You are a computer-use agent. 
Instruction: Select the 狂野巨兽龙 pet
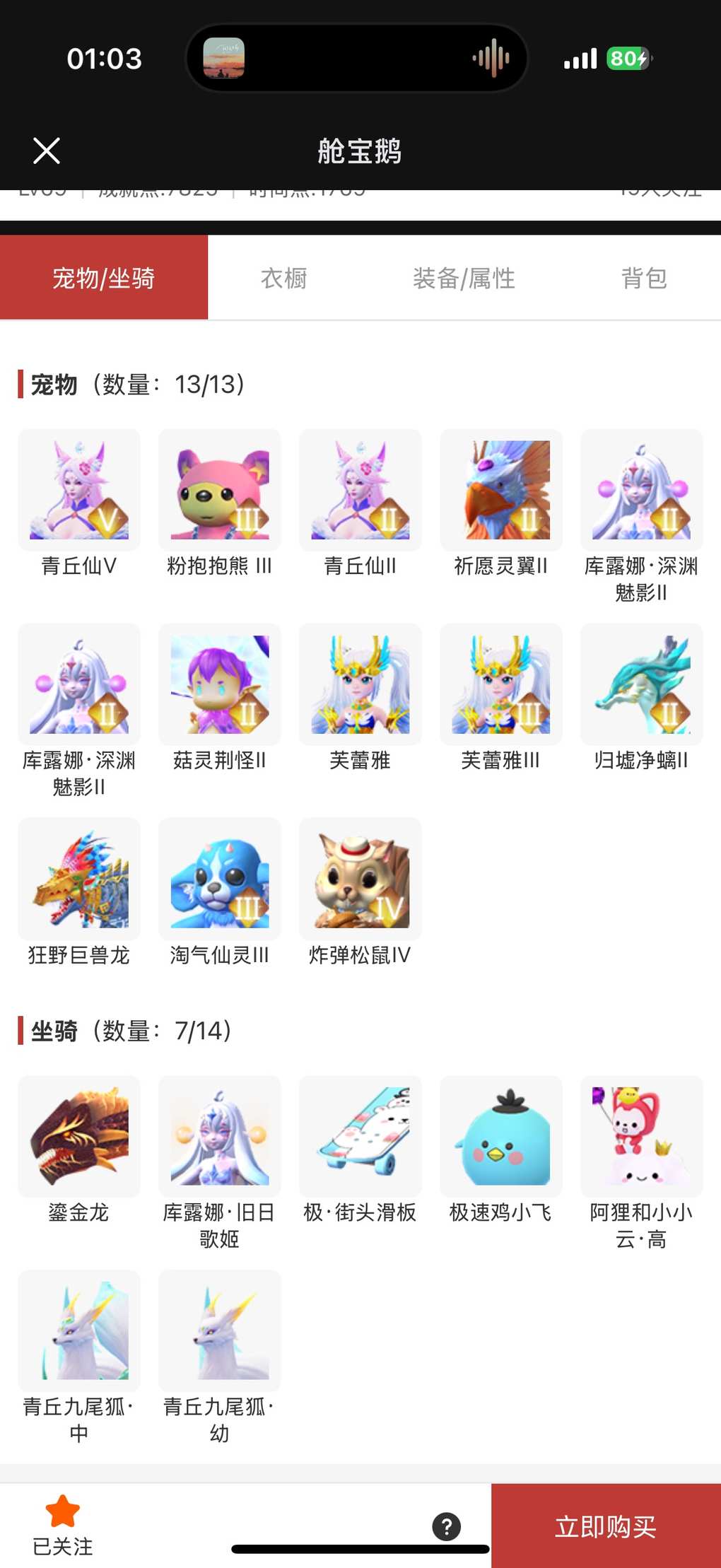pos(79,879)
